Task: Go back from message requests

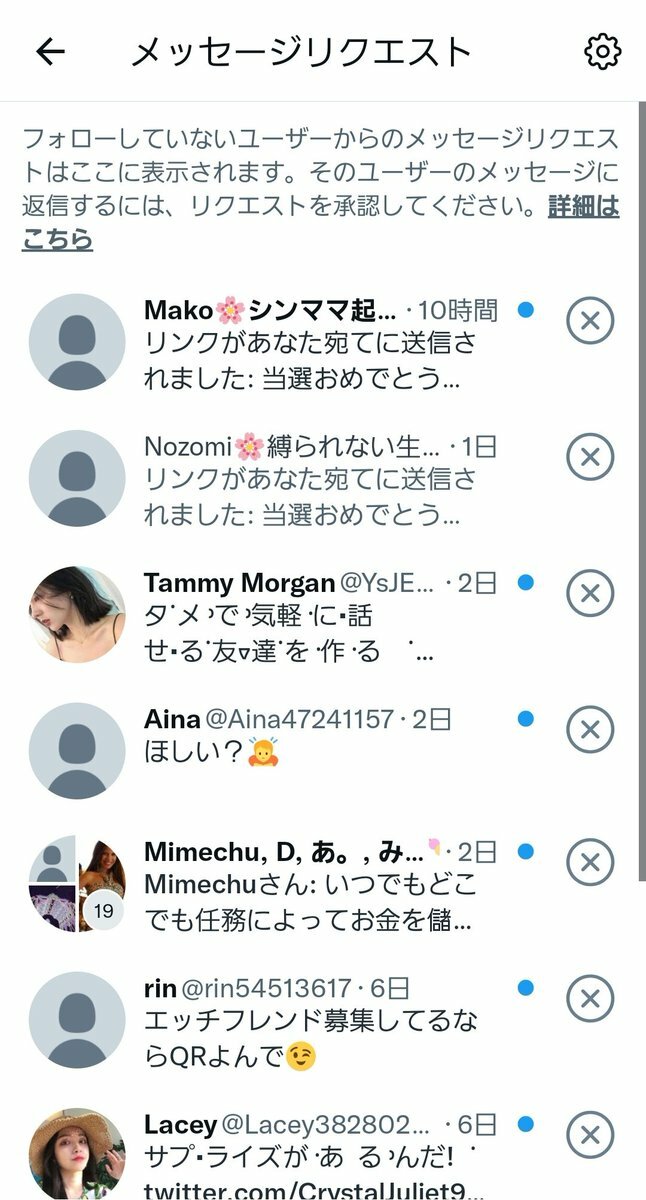Action: point(50,52)
